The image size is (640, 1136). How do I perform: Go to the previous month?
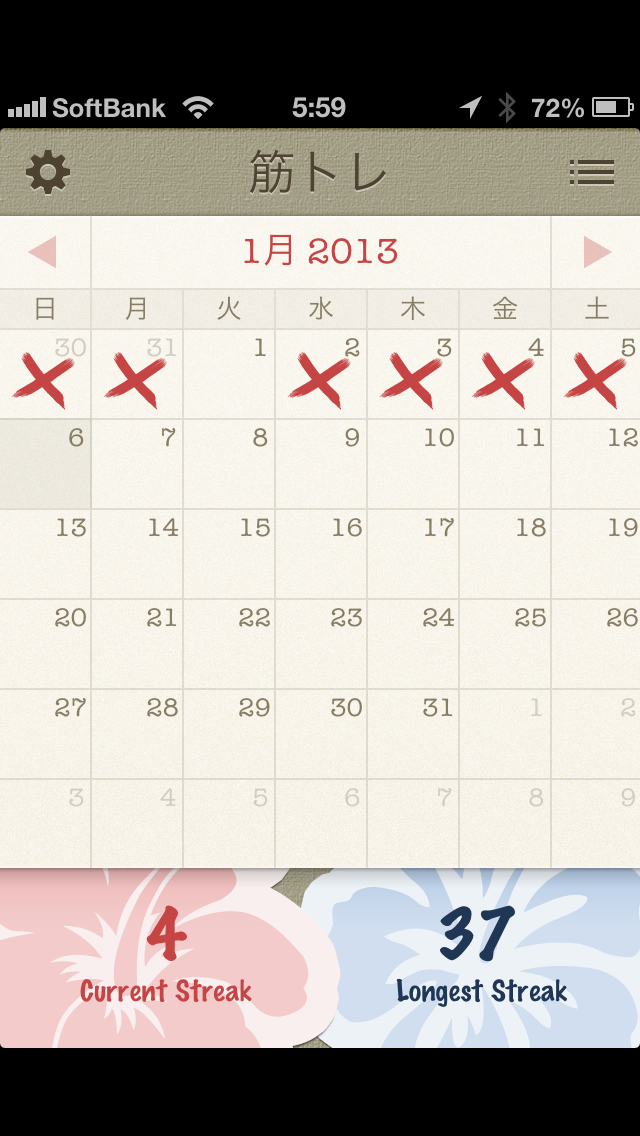pos(43,252)
